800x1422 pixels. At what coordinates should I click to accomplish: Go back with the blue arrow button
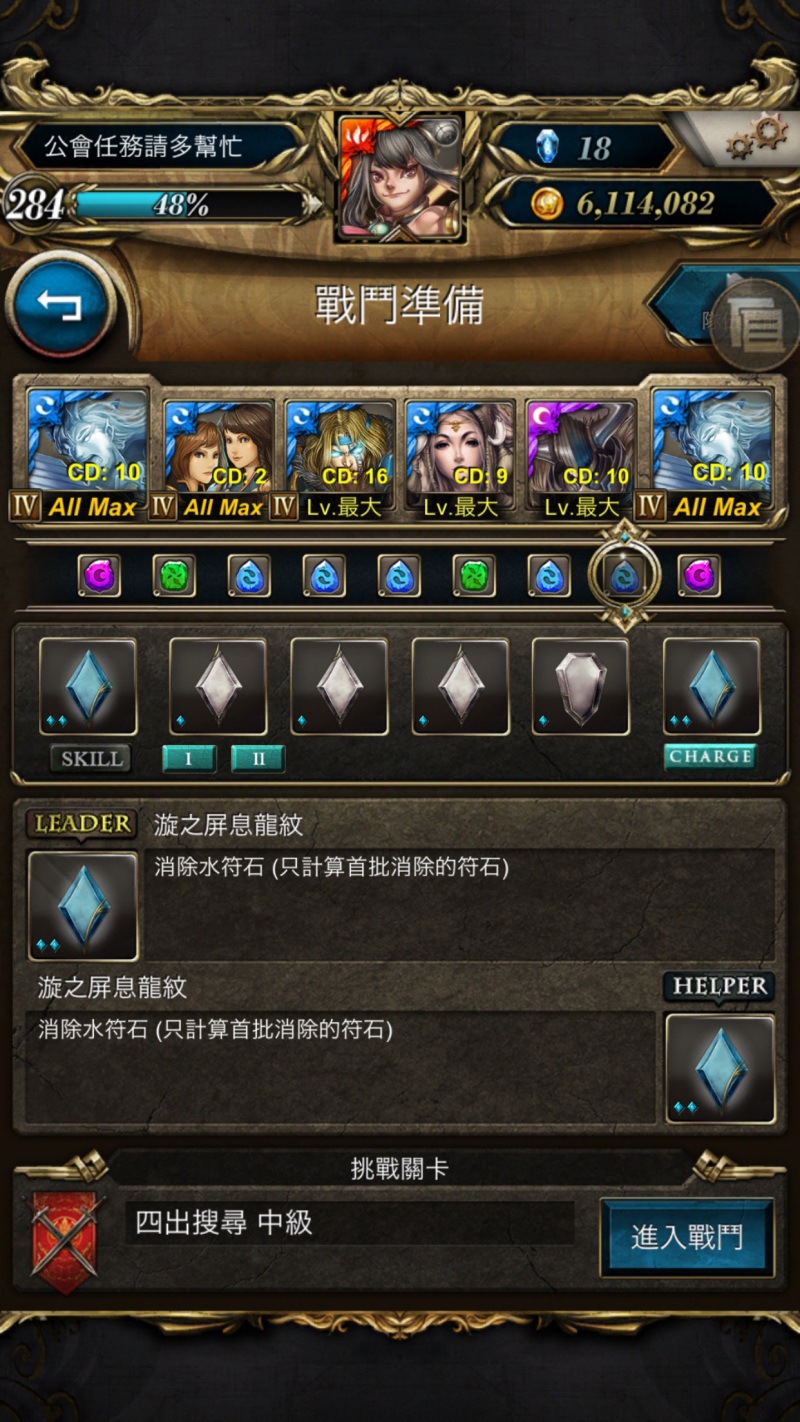59,305
